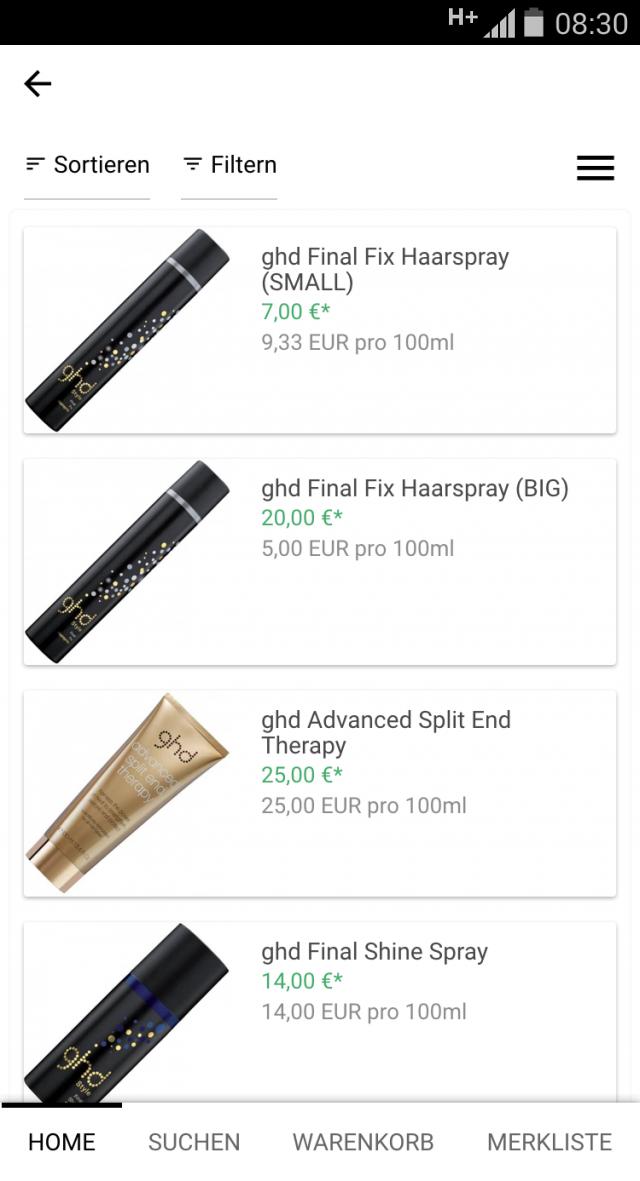Viewport: 640px width, 1181px height.
Task: Open the Merkliste tab
Action: (549, 1142)
